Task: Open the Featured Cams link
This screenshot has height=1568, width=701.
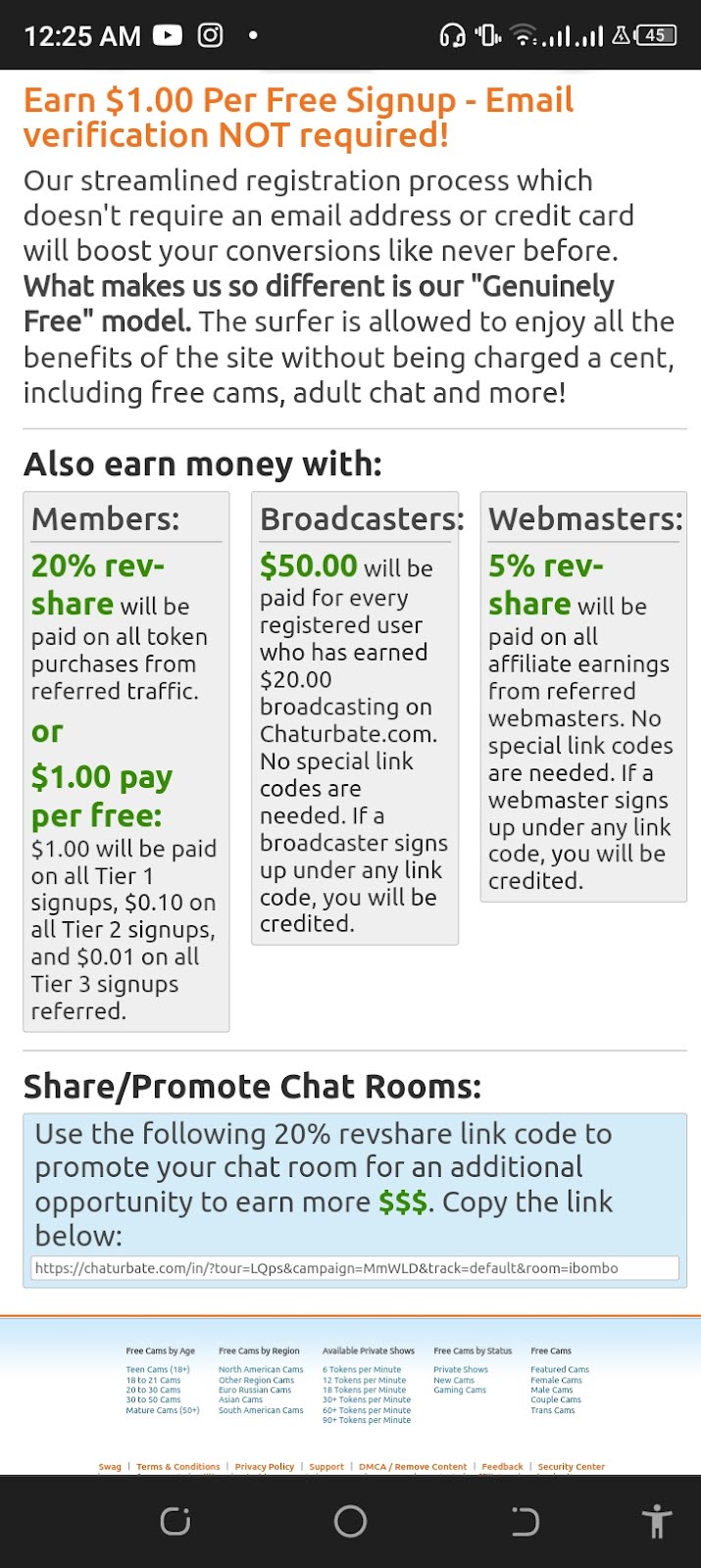Action: click(560, 1370)
